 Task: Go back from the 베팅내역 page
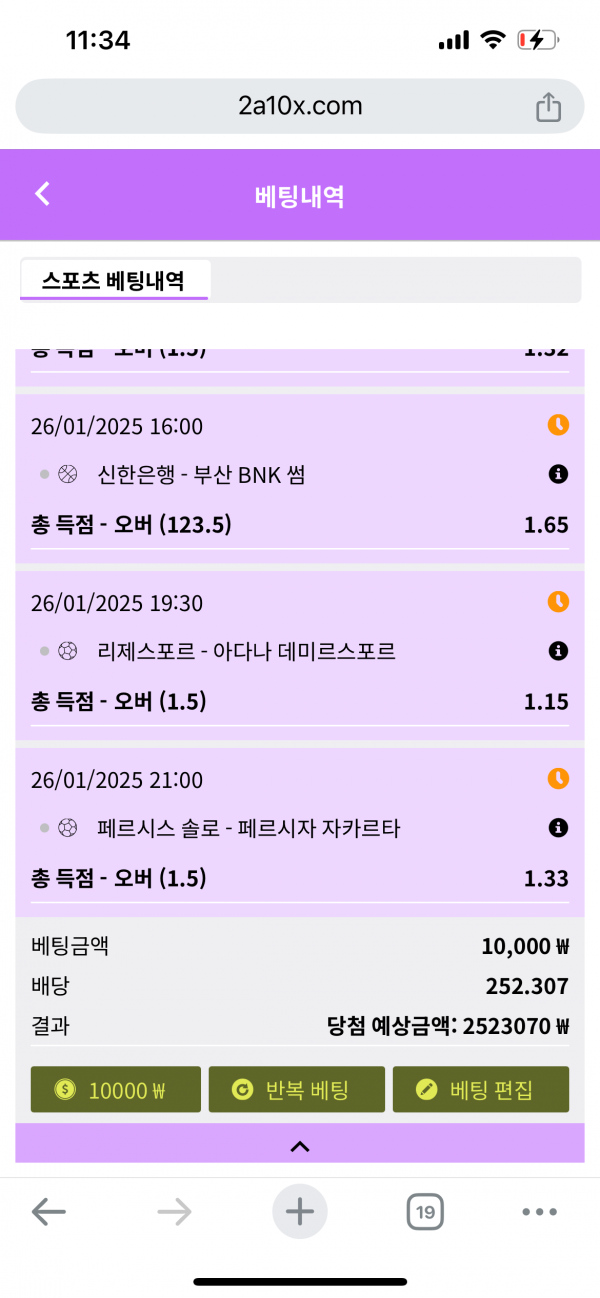[x=42, y=194]
